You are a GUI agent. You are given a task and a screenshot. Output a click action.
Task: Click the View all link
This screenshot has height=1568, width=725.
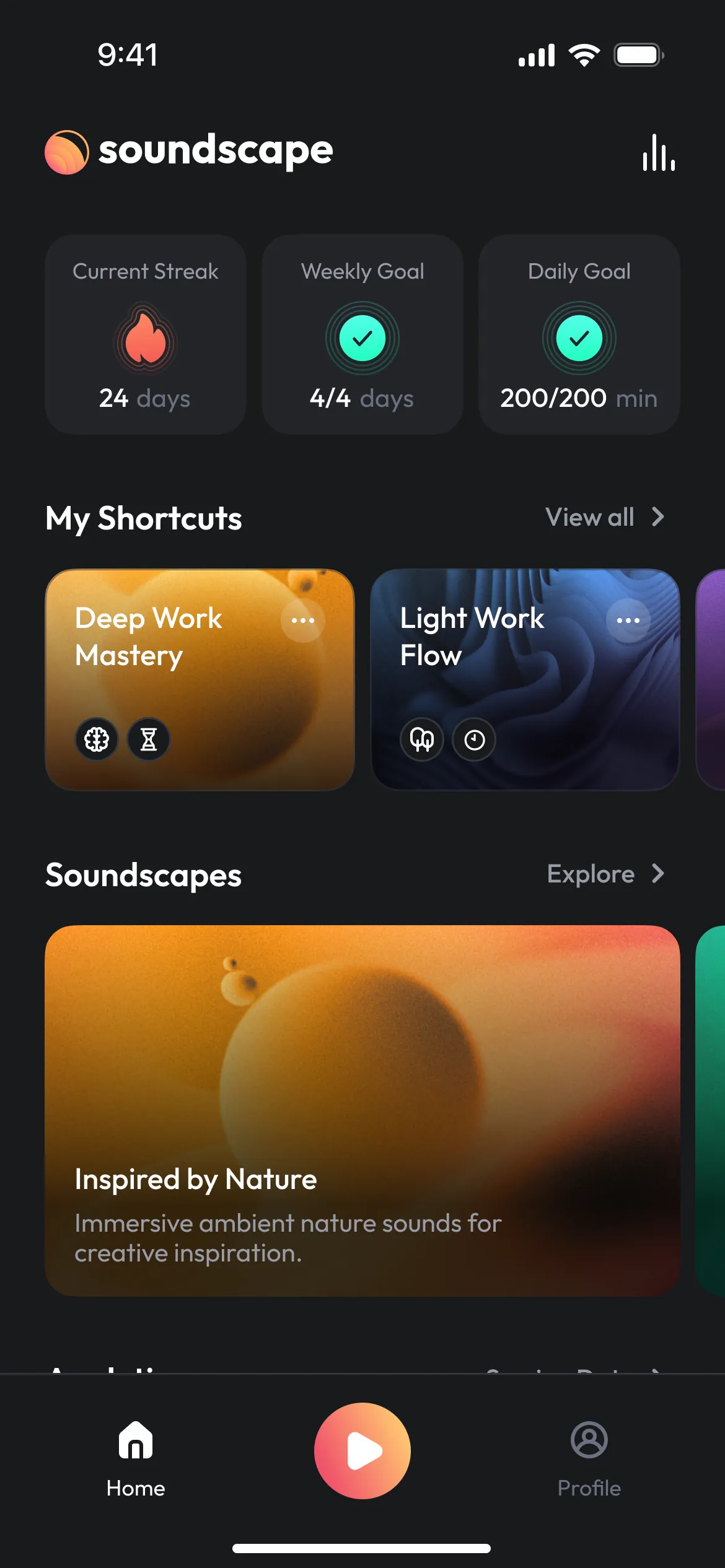[x=589, y=517]
